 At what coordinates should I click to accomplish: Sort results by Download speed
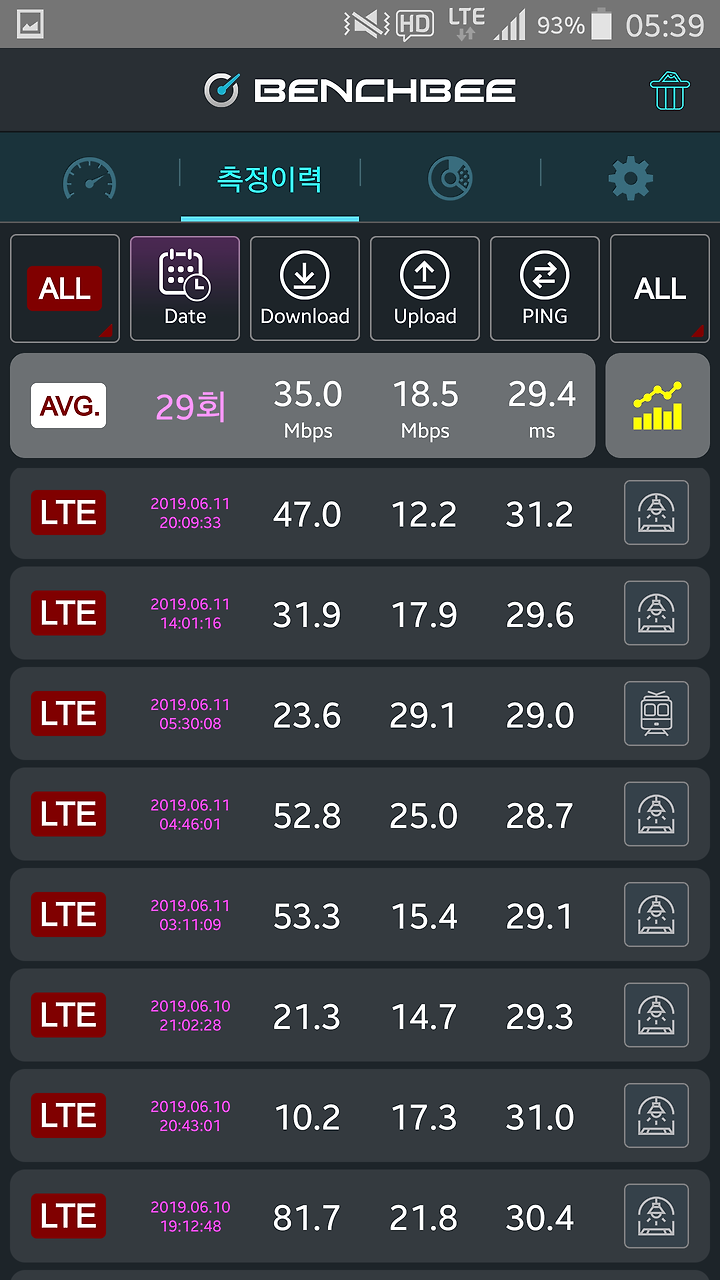coord(305,288)
